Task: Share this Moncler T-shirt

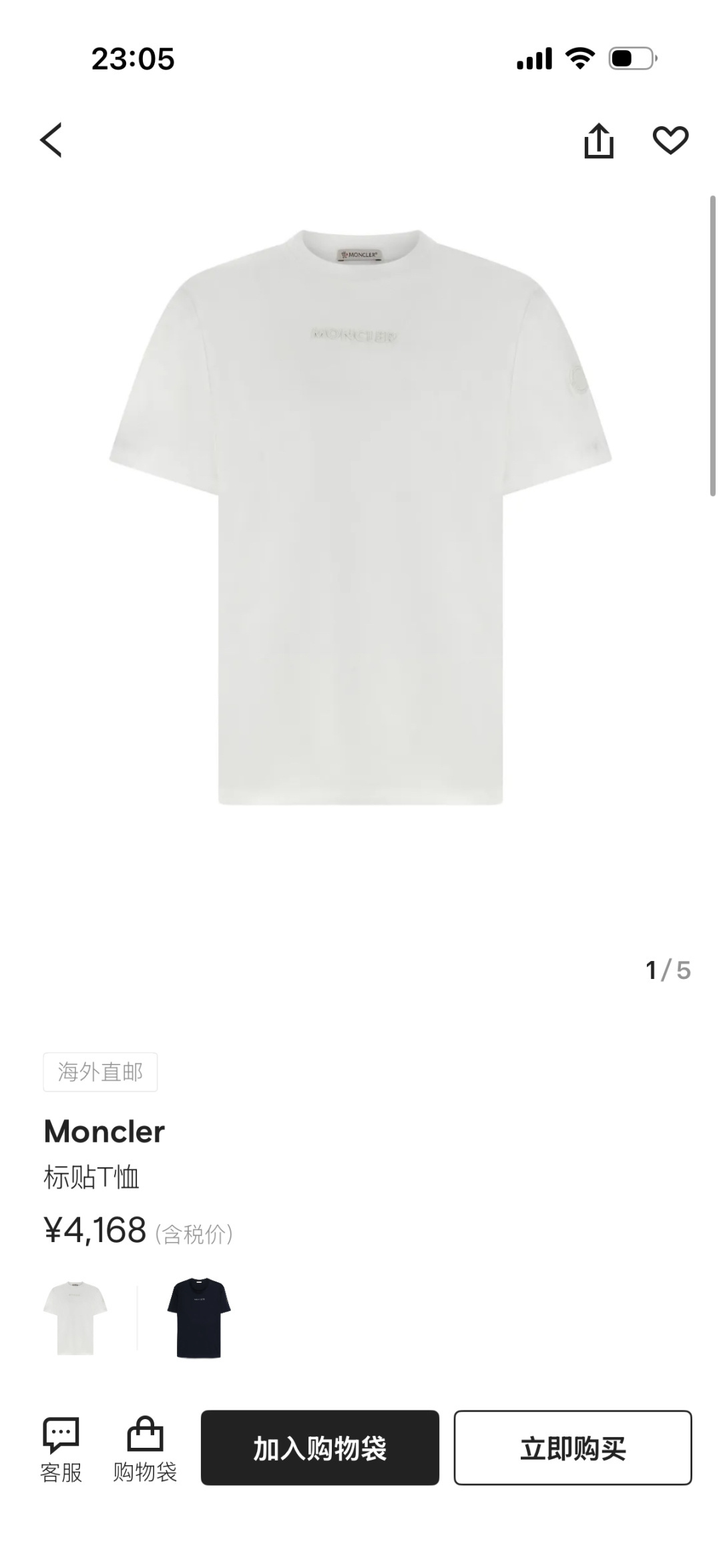Action: (x=599, y=141)
